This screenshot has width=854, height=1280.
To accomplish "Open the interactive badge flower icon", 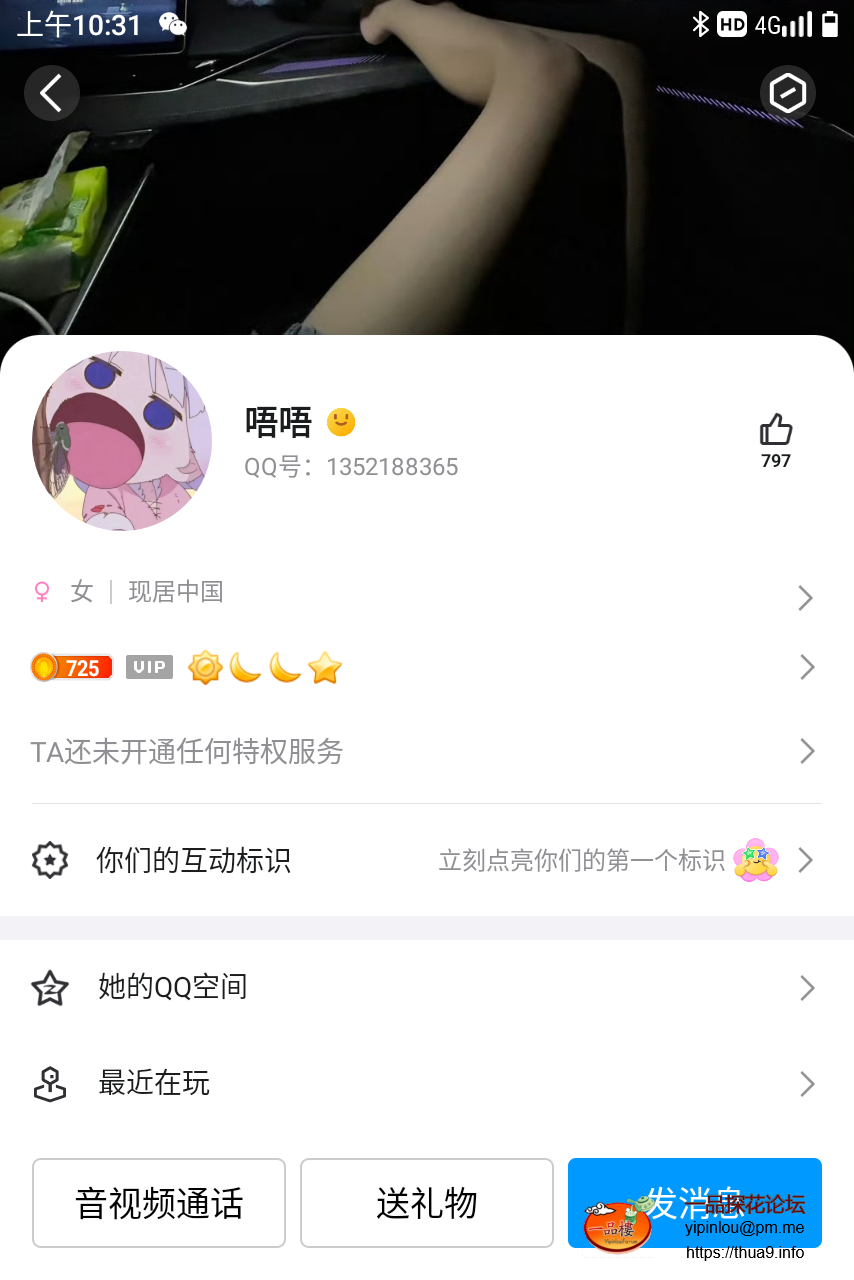I will pos(756,860).
